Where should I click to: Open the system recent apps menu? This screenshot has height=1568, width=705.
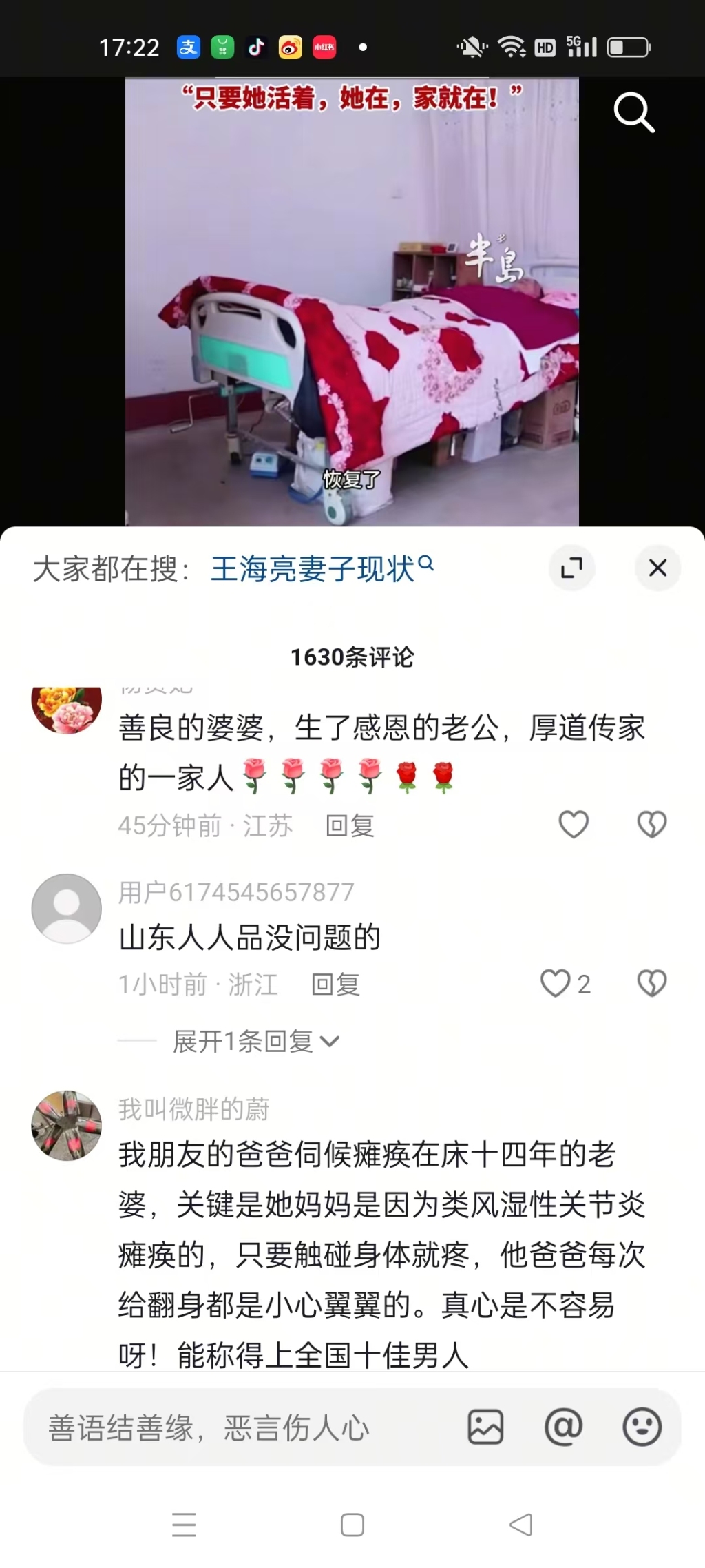click(184, 1525)
